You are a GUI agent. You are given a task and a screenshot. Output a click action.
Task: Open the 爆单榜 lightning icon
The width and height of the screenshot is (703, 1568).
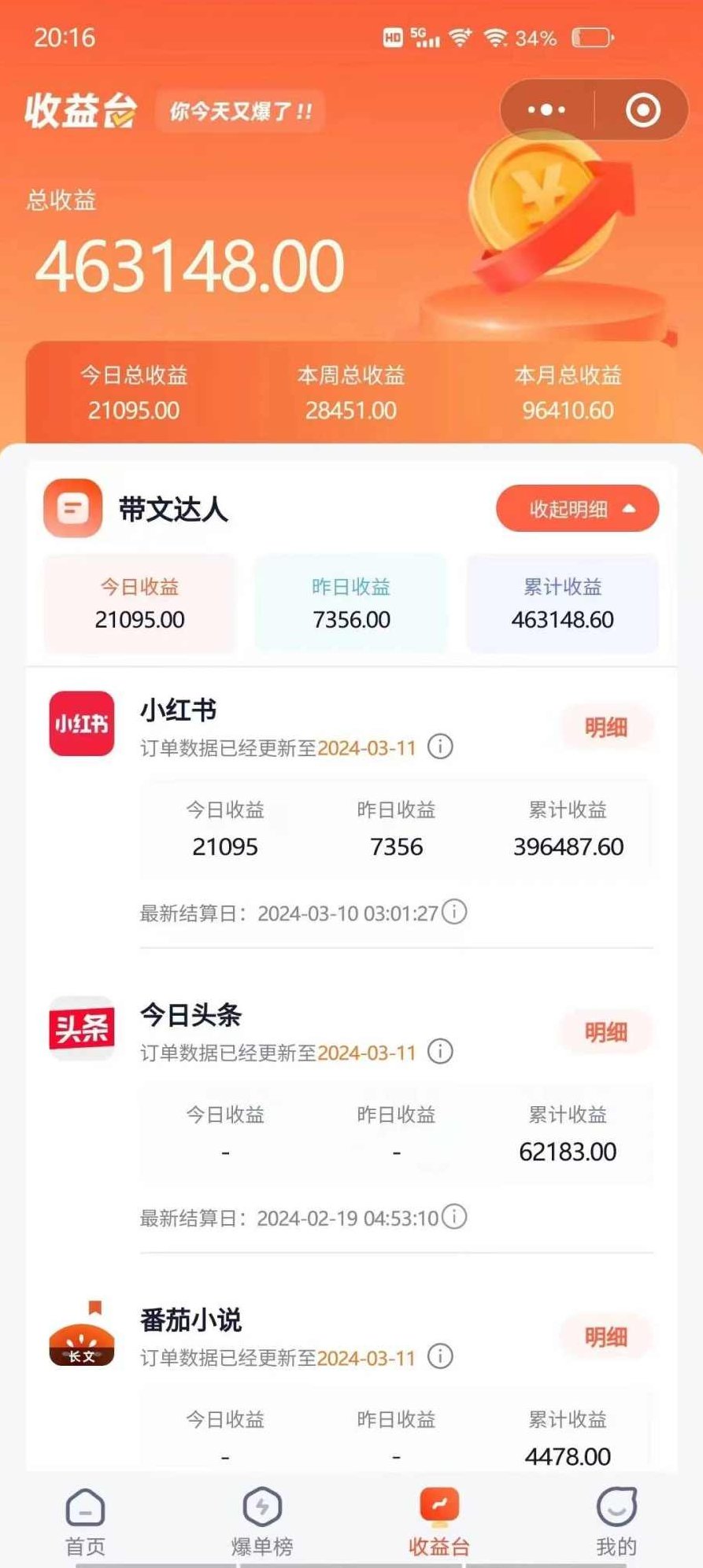262,1510
